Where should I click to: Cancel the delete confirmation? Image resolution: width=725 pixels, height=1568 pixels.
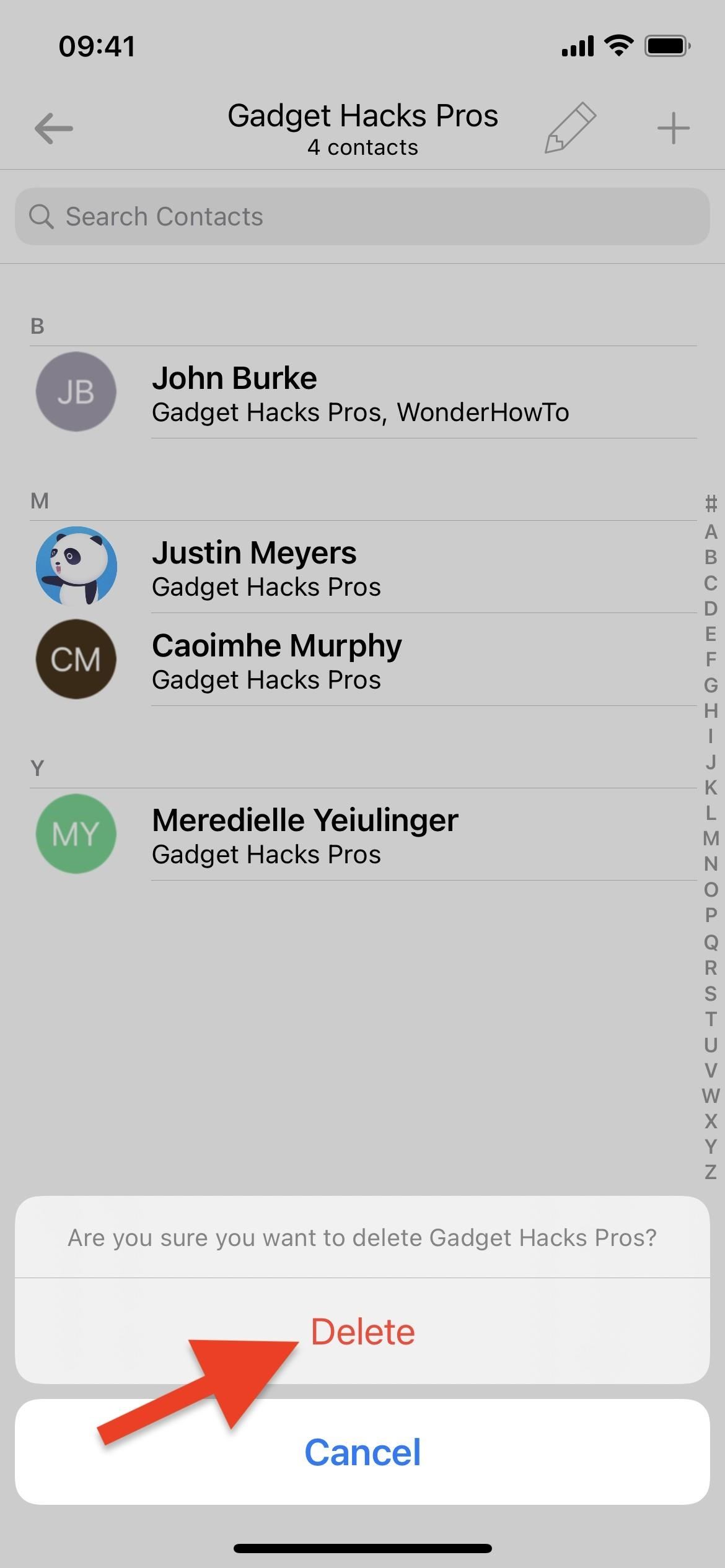(362, 1452)
